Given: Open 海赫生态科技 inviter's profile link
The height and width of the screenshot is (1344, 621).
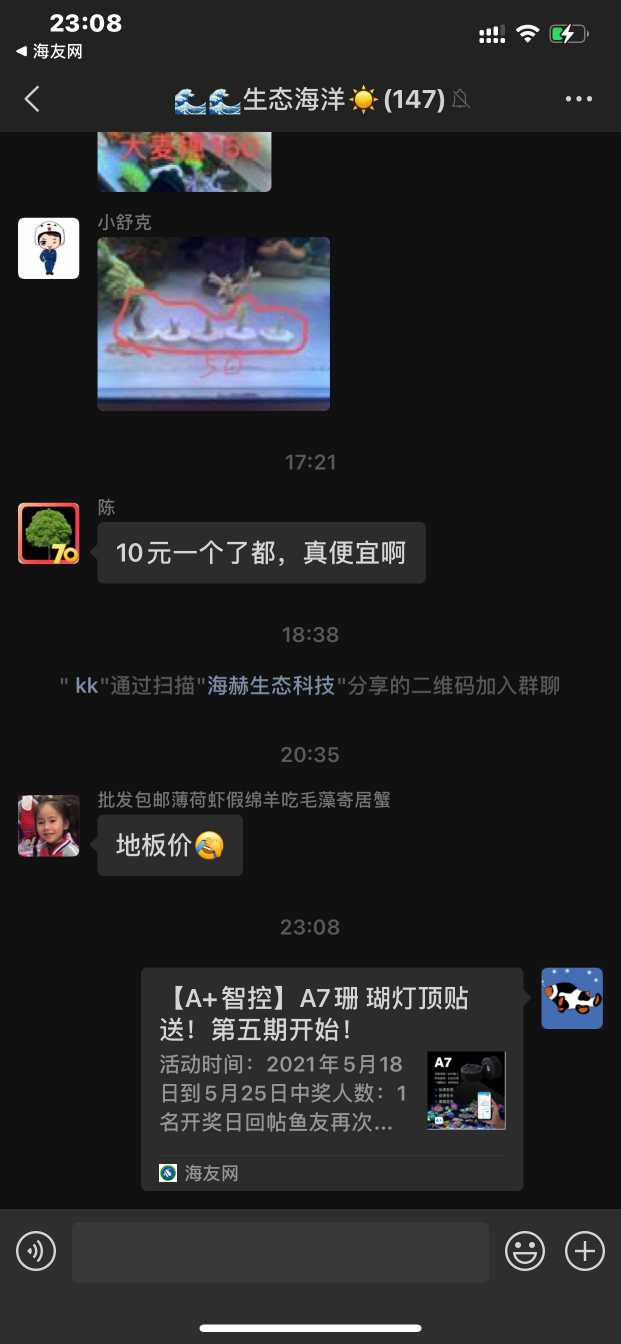Looking at the screenshot, I should pos(270,686).
